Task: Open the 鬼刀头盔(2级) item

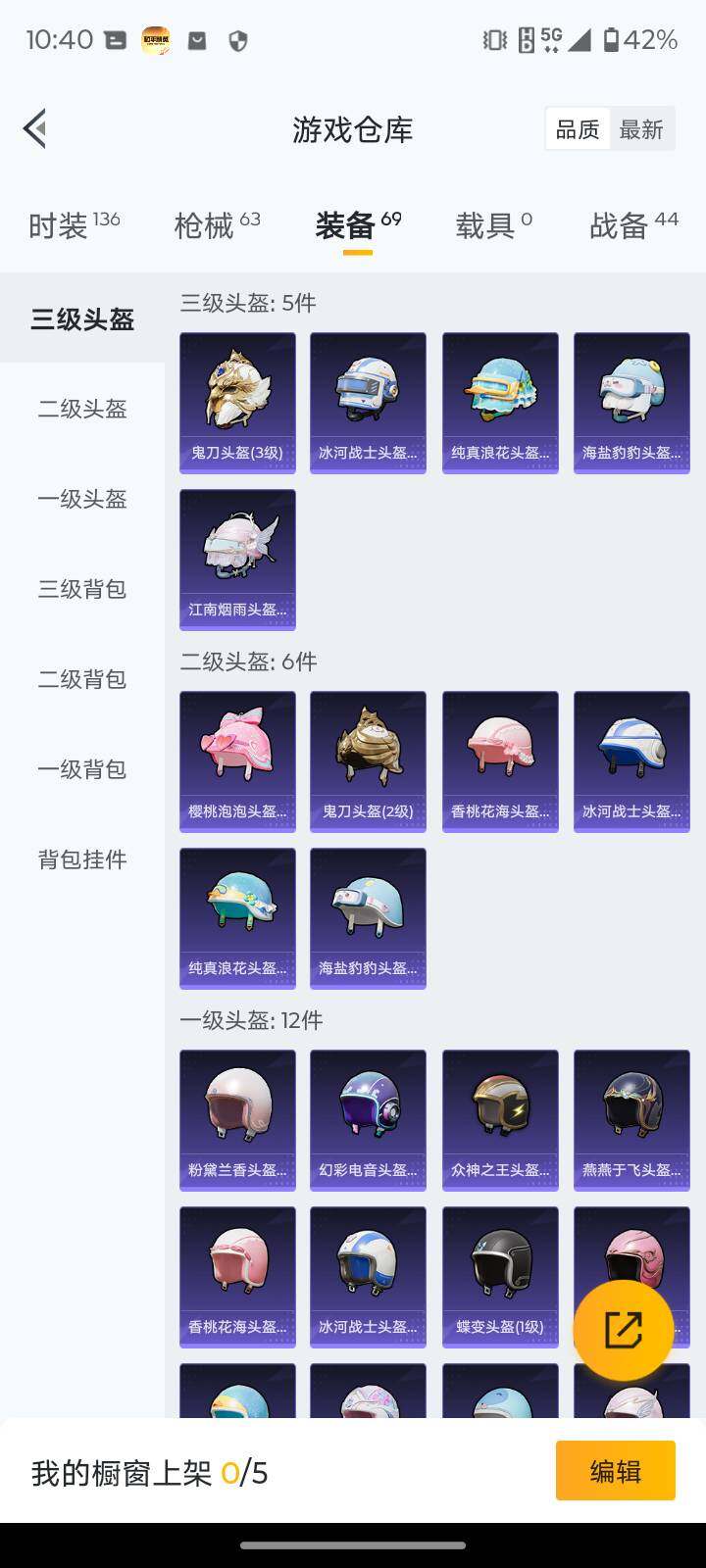Action: [x=368, y=761]
